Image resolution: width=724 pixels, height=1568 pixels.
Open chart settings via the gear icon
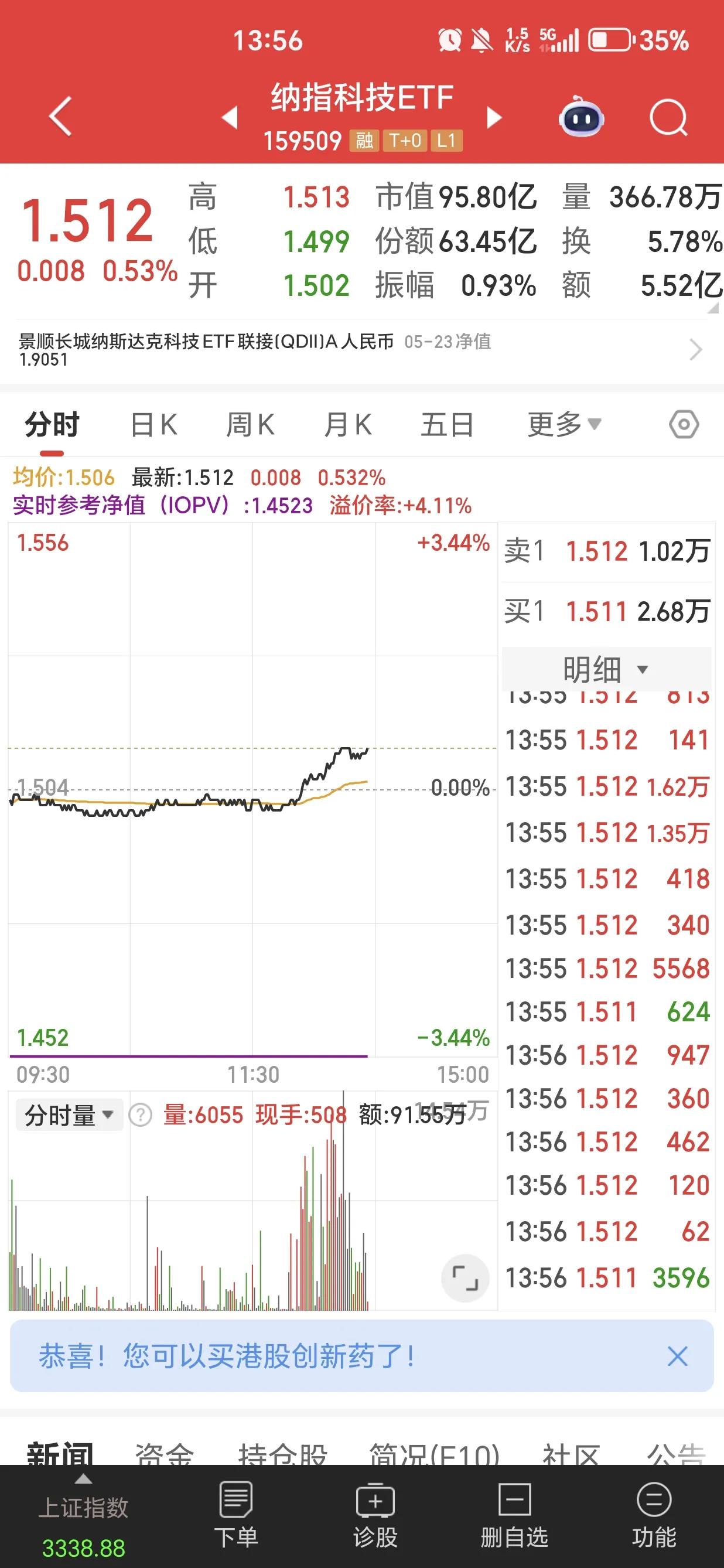tap(684, 424)
